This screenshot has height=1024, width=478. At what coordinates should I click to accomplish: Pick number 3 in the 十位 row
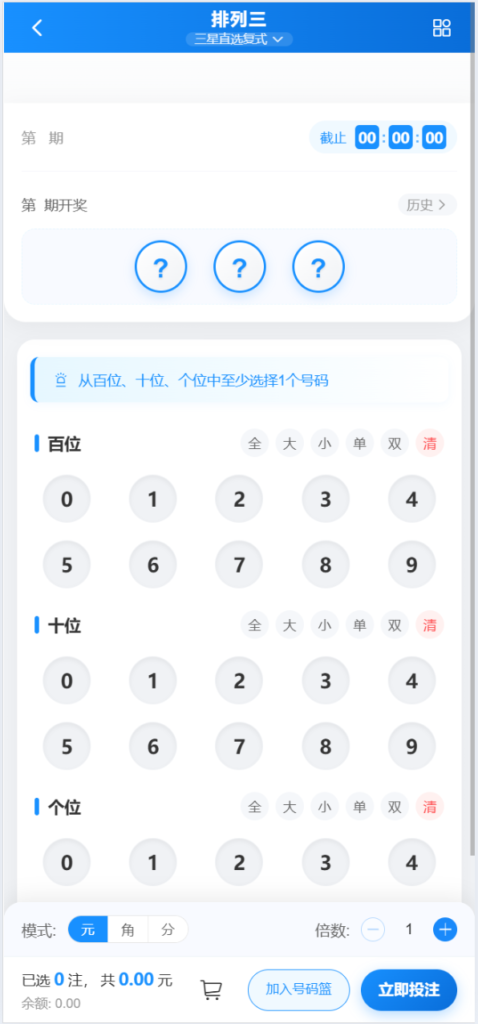pos(325,680)
